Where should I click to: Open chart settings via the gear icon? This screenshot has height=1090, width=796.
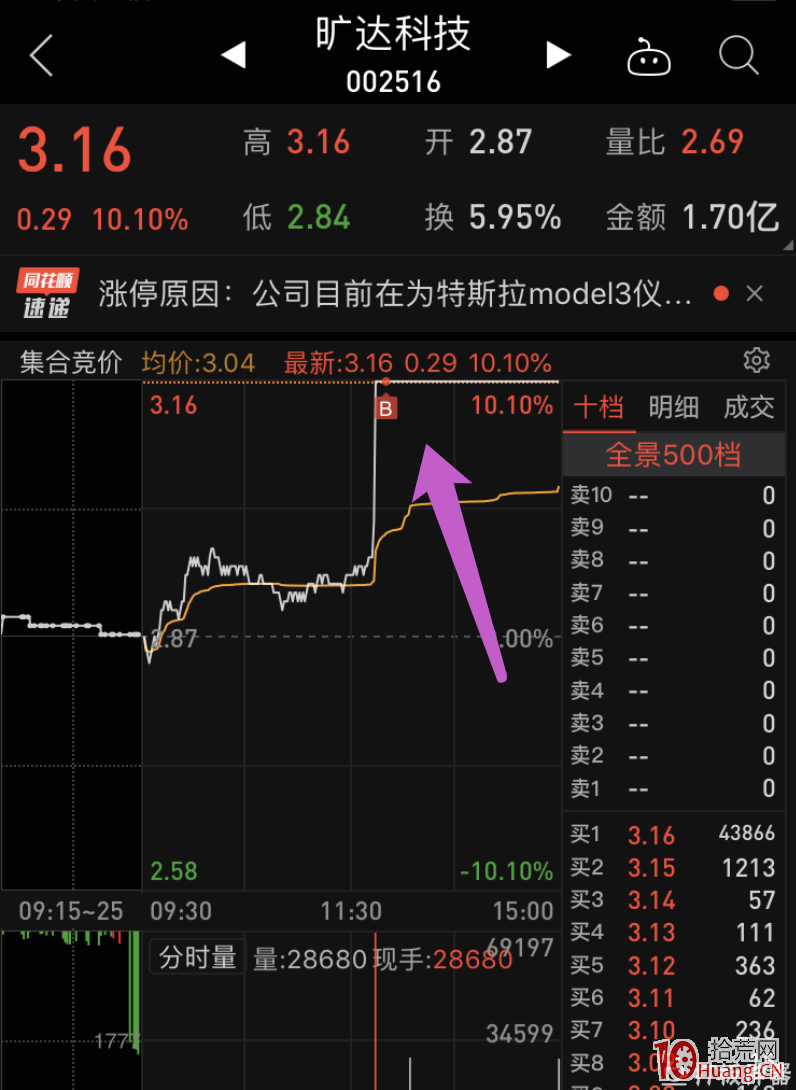[x=758, y=362]
